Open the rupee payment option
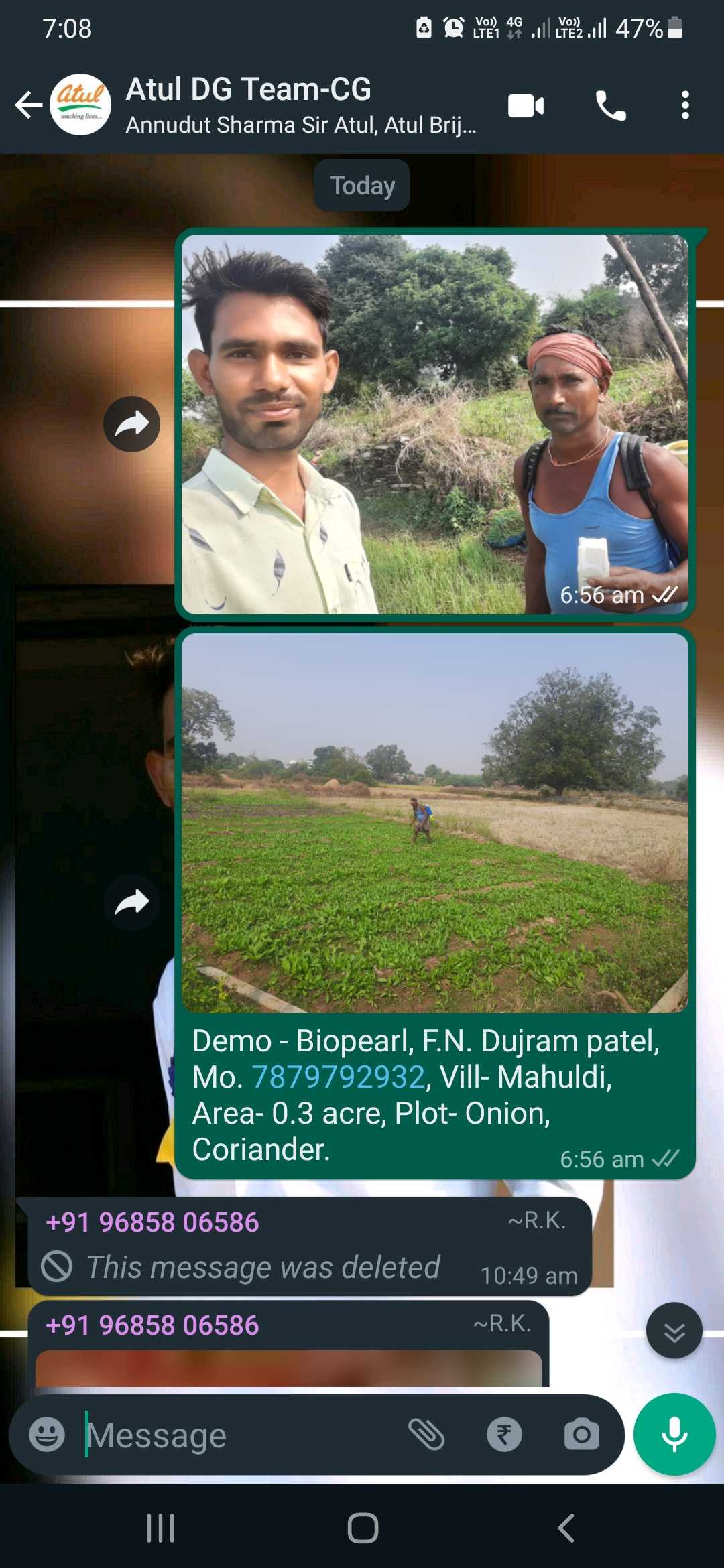Viewport: 724px width, 1568px height. pyautogui.click(x=504, y=1435)
